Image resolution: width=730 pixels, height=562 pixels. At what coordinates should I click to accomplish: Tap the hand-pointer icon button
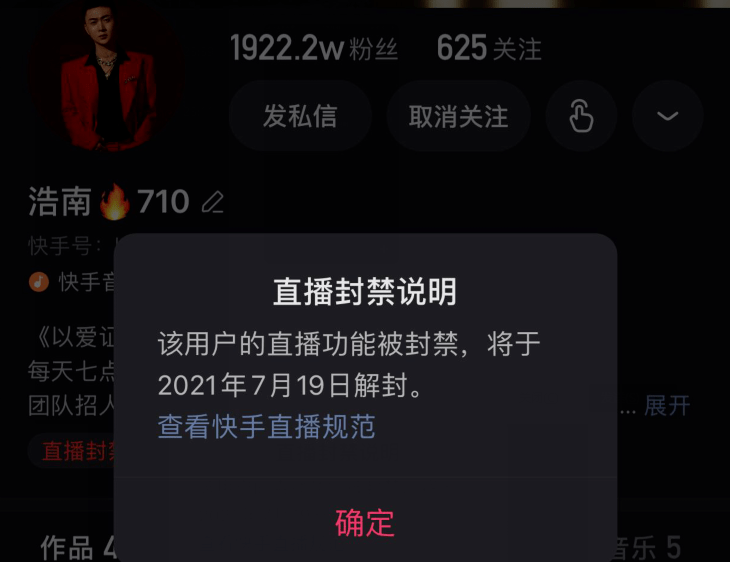(x=580, y=117)
